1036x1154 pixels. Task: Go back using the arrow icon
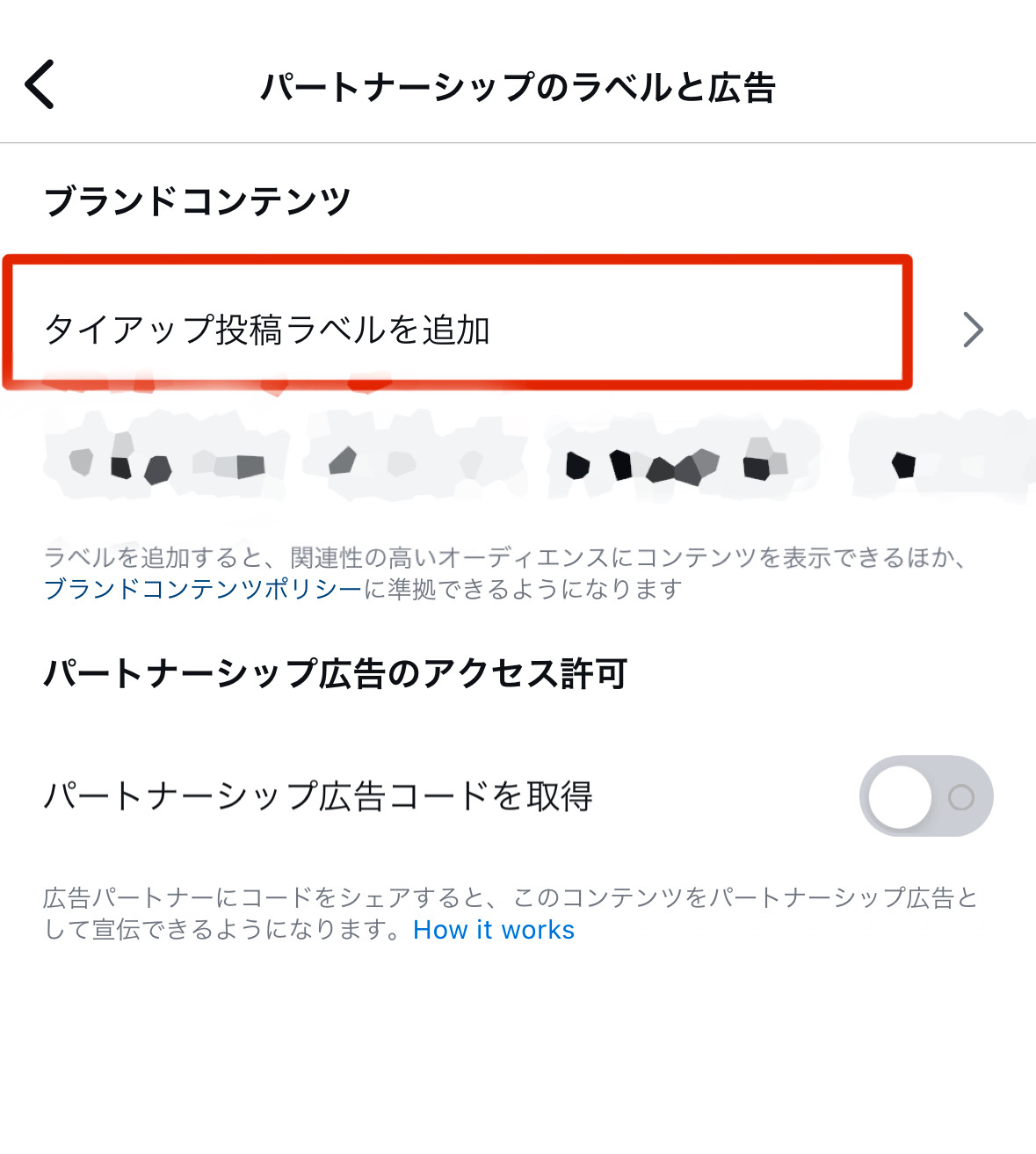pos(40,85)
